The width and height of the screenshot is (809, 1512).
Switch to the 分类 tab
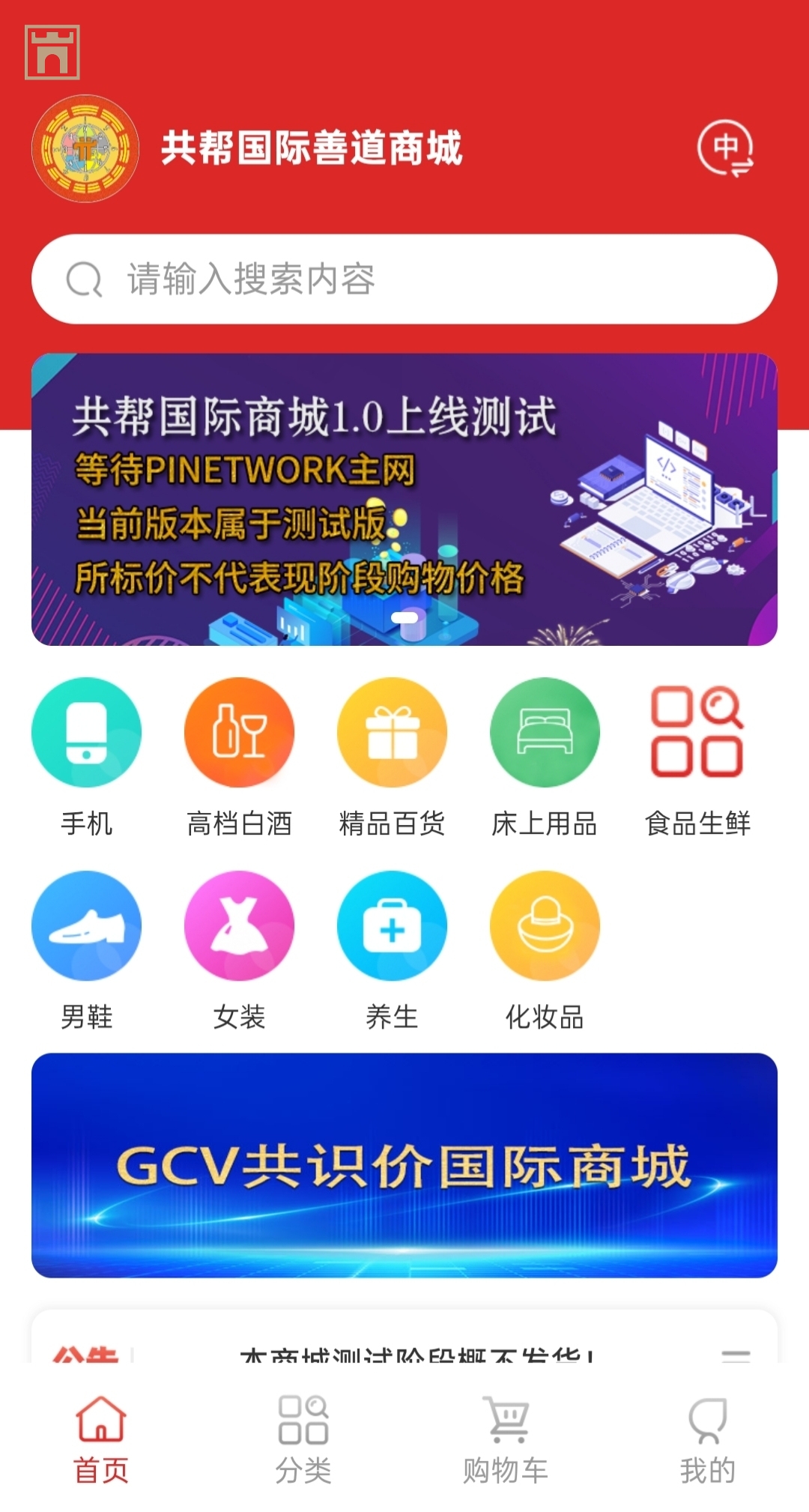(x=303, y=1439)
